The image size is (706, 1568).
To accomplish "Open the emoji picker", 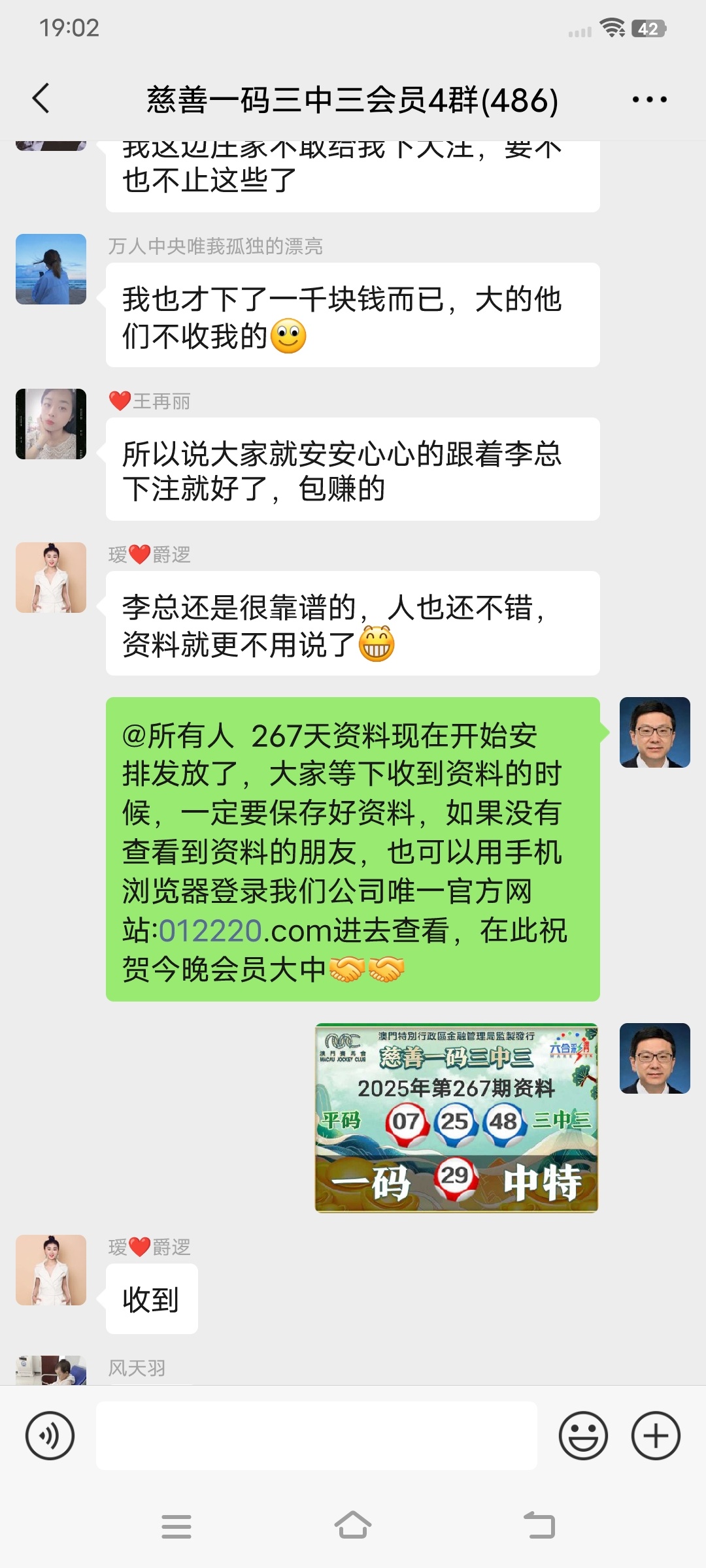I will [583, 1435].
